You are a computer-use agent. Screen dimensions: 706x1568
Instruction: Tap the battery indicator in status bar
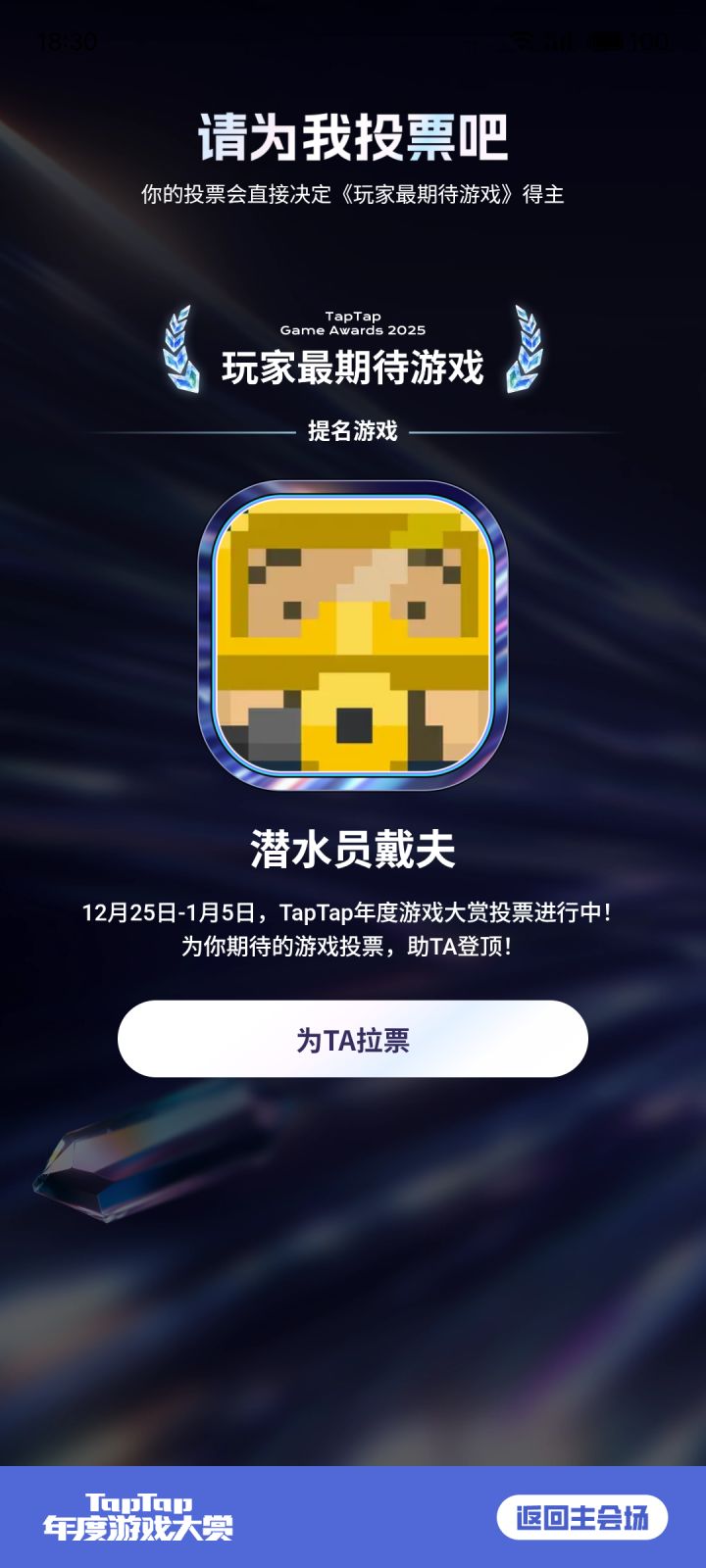coord(606,42)
